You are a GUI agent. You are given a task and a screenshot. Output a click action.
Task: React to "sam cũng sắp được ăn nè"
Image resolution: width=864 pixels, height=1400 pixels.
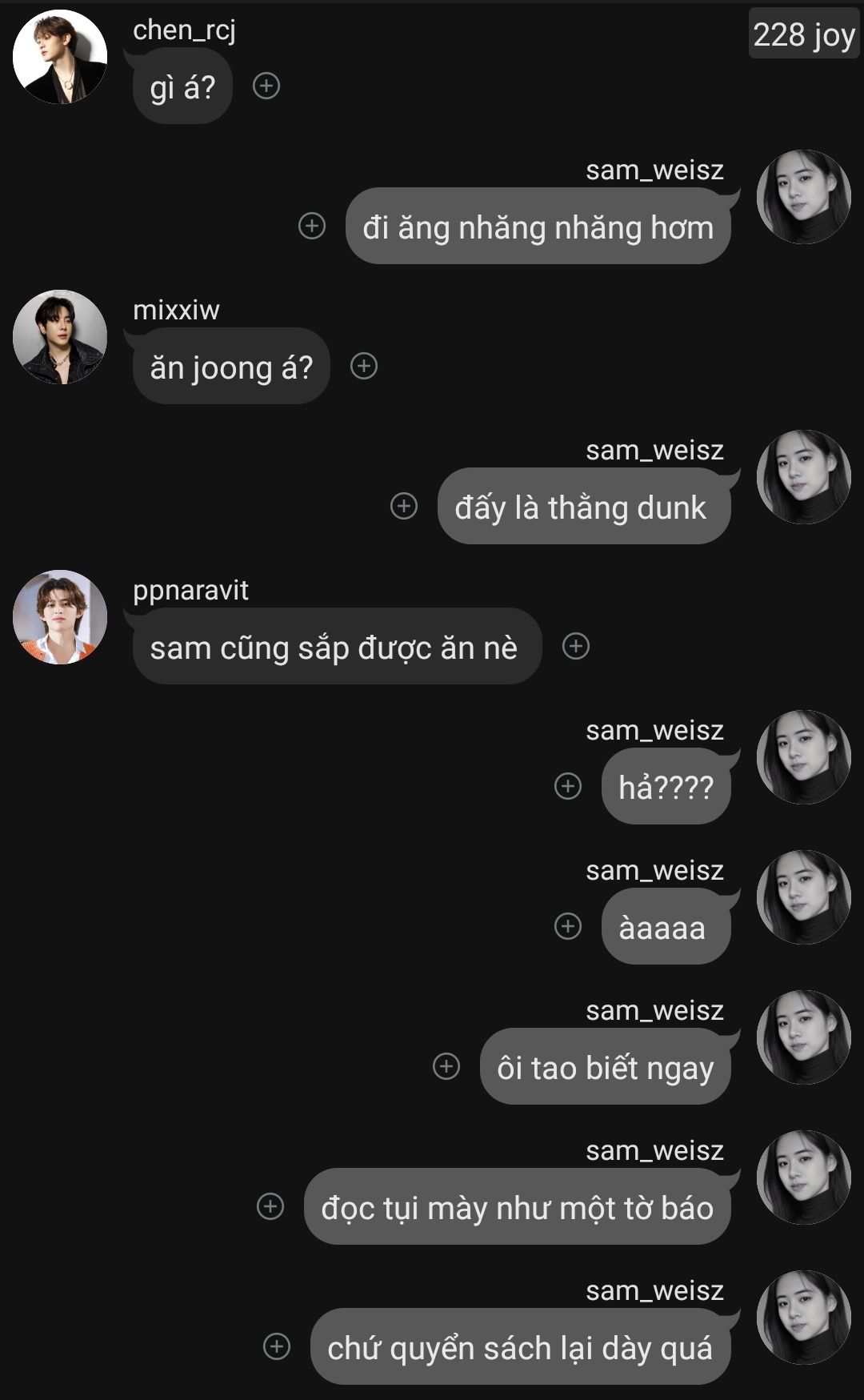tap(576, 646)
